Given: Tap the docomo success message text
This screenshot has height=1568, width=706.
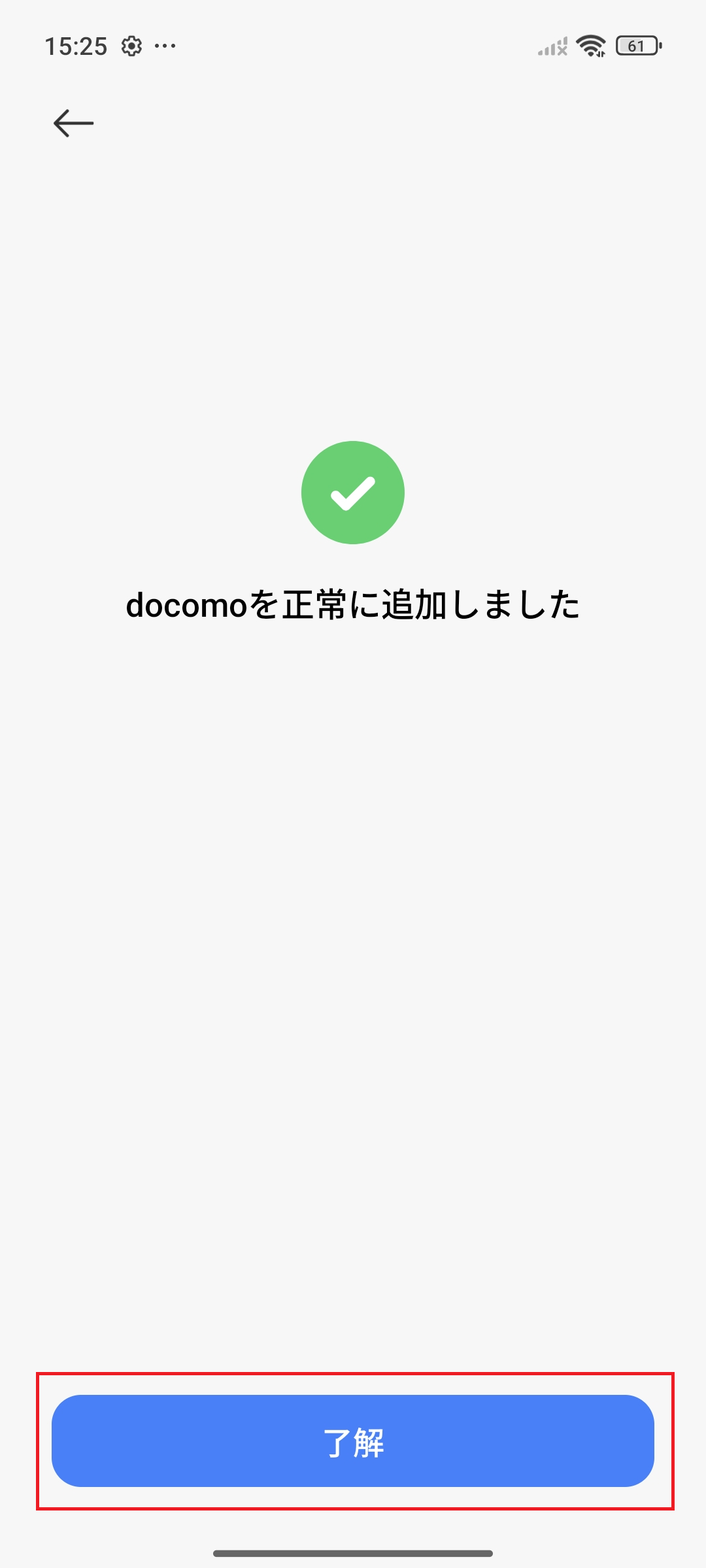Looking at the screenshot, I should 353,608.
